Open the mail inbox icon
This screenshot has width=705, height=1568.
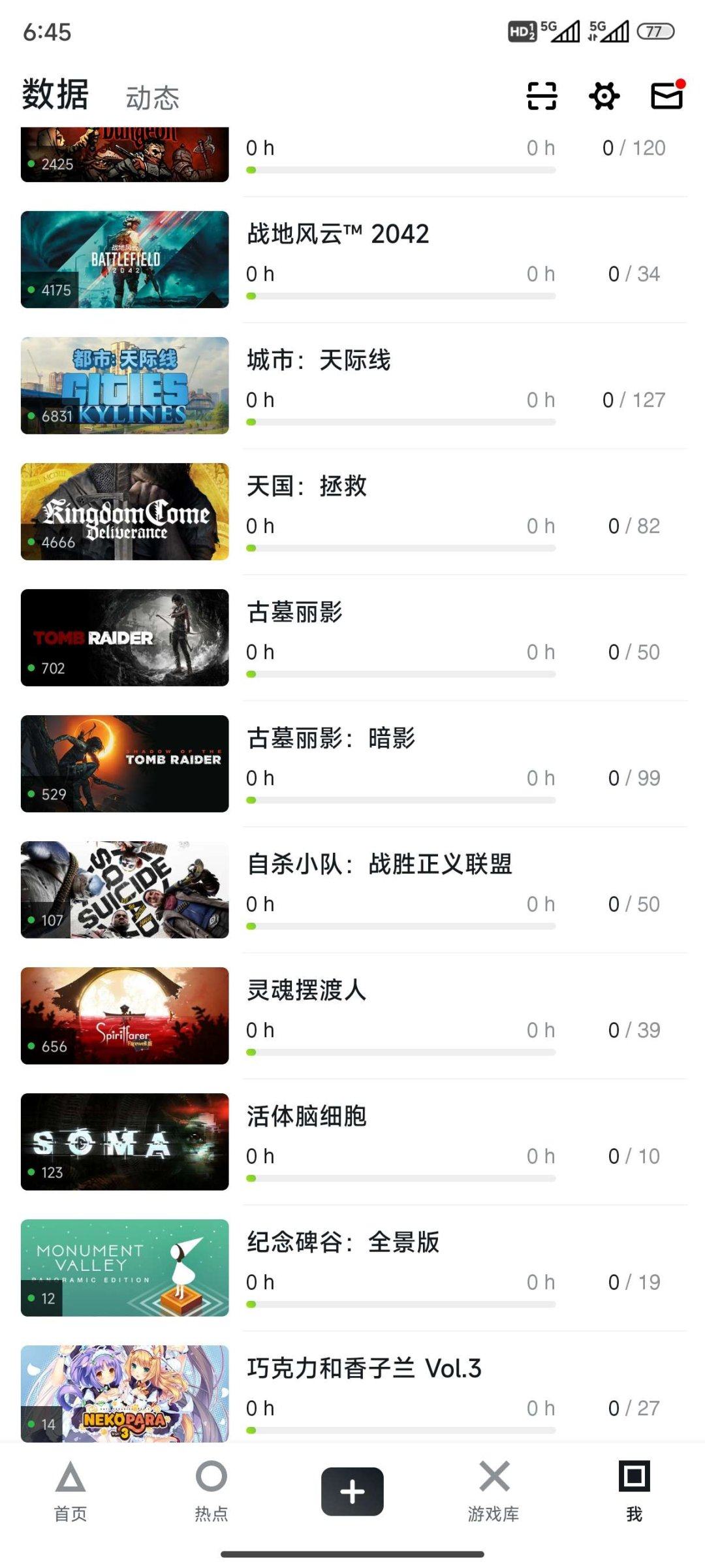[666, 96]
